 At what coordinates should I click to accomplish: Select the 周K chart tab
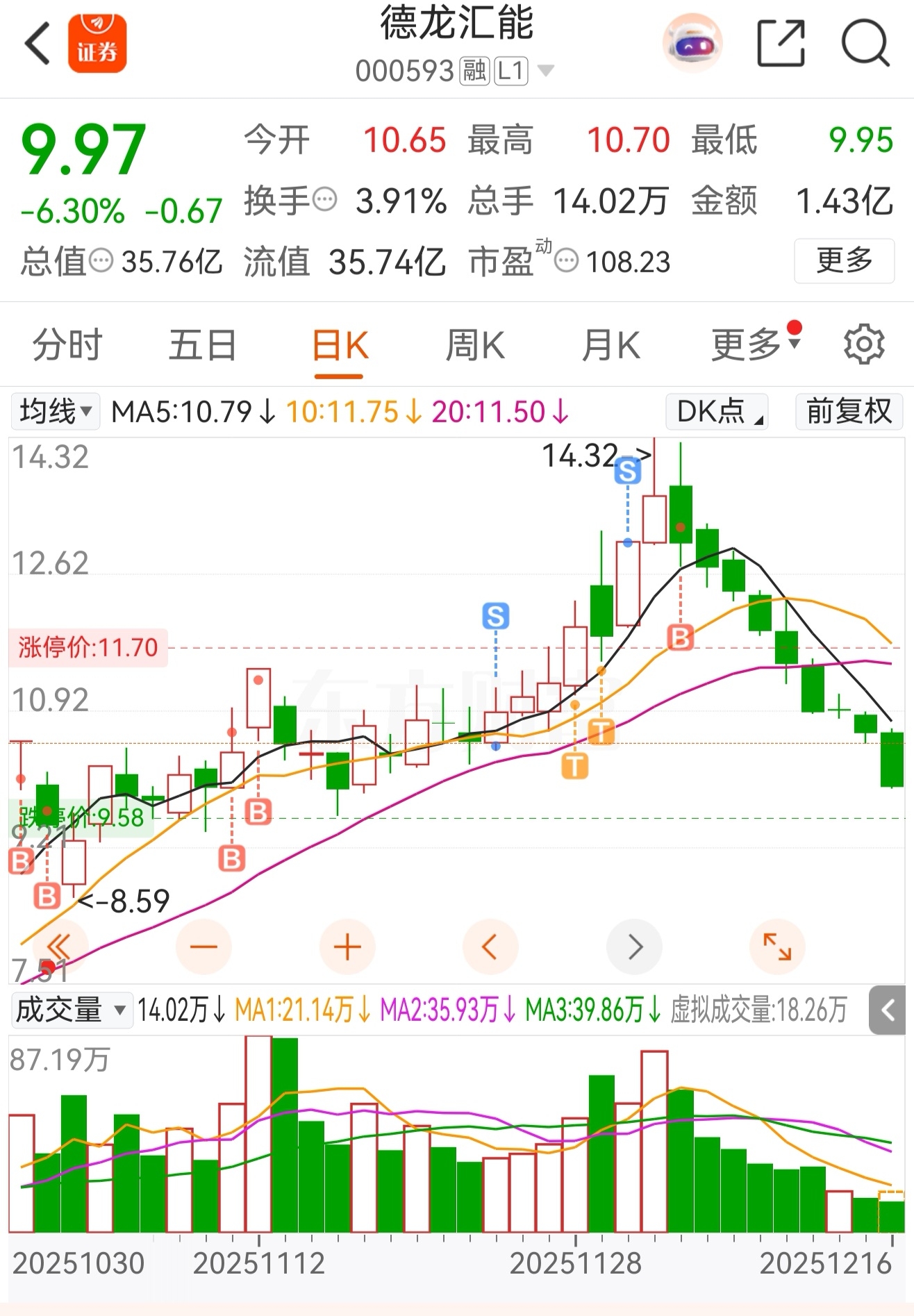tap(475, 345)
